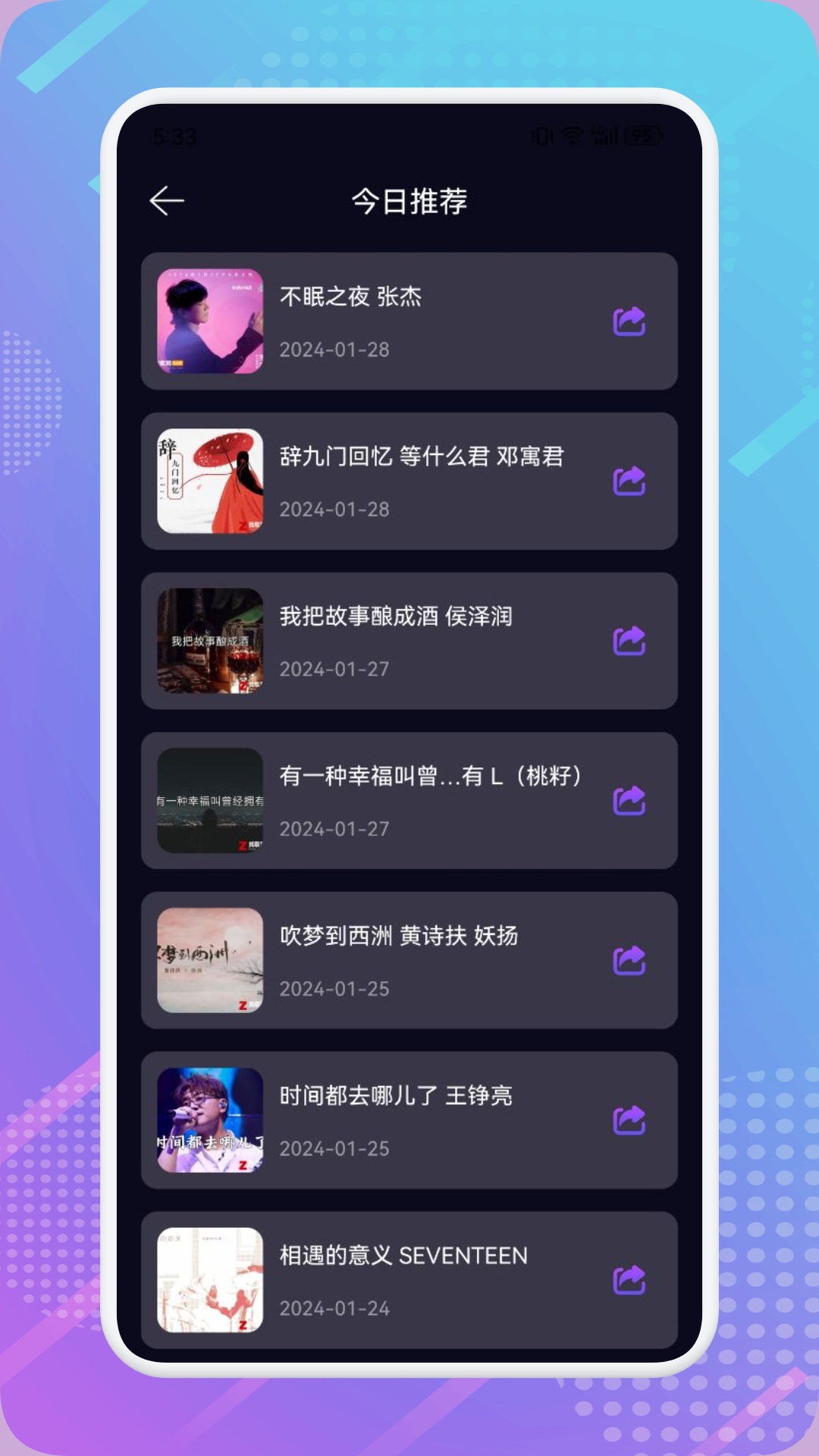
Task: Open the 时间都去哪儿了 video thumbnail
Action: [x=210, y=1119]
